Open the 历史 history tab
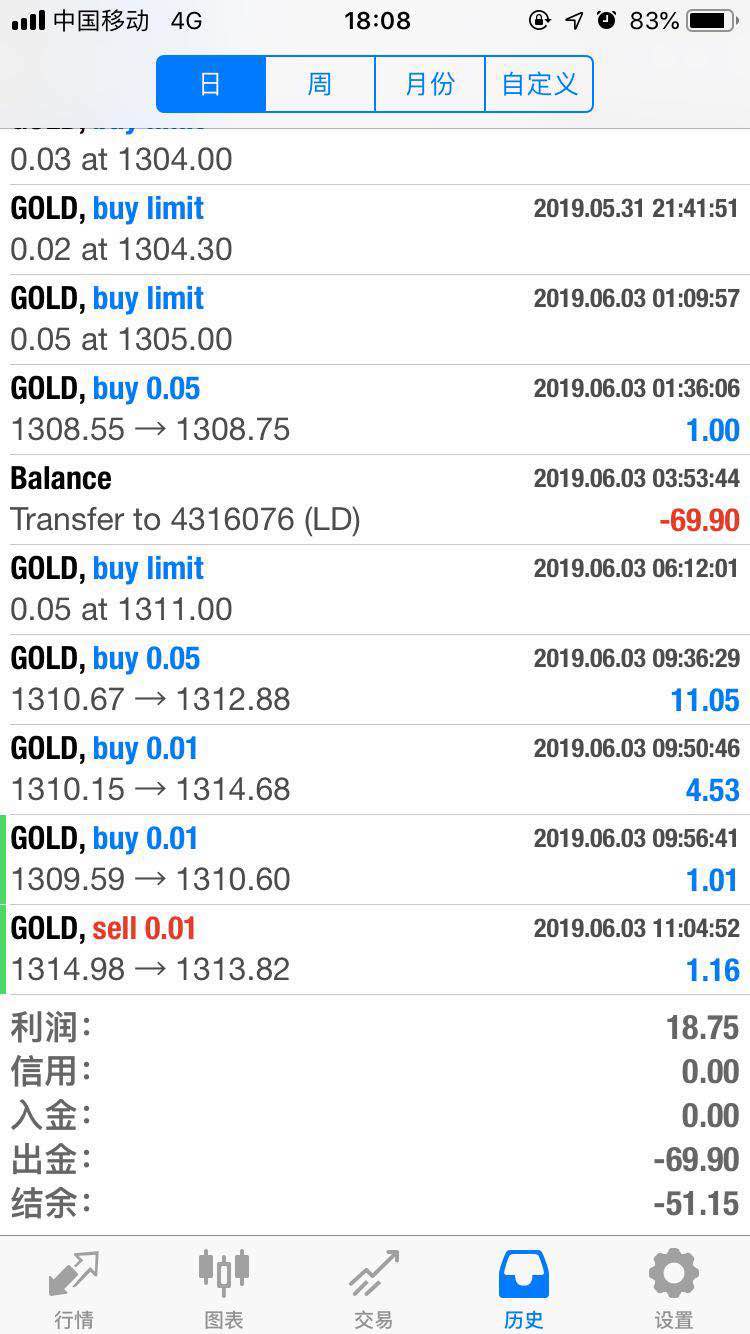Viewport: 750px width, 1334px height. pyautogui.click(x=524, y=1288)
